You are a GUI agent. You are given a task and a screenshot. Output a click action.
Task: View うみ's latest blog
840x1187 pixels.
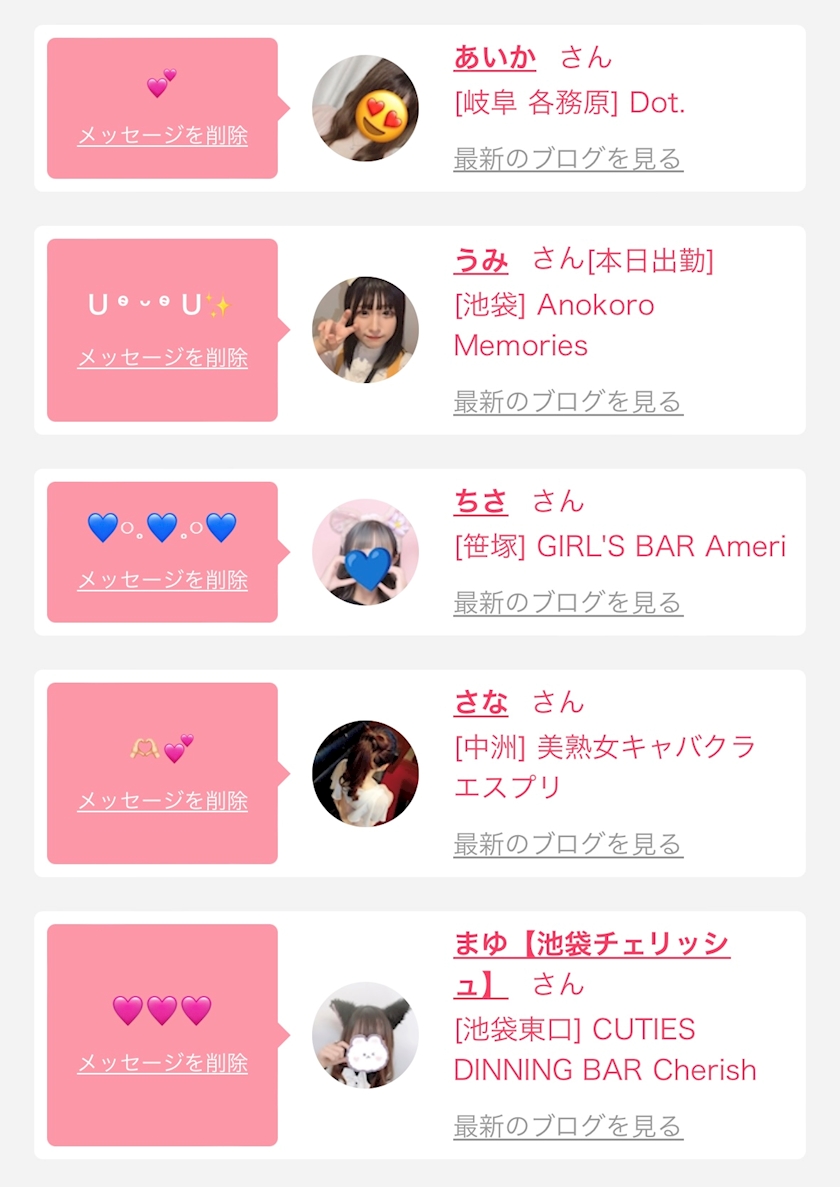click(x=568, y=402)
